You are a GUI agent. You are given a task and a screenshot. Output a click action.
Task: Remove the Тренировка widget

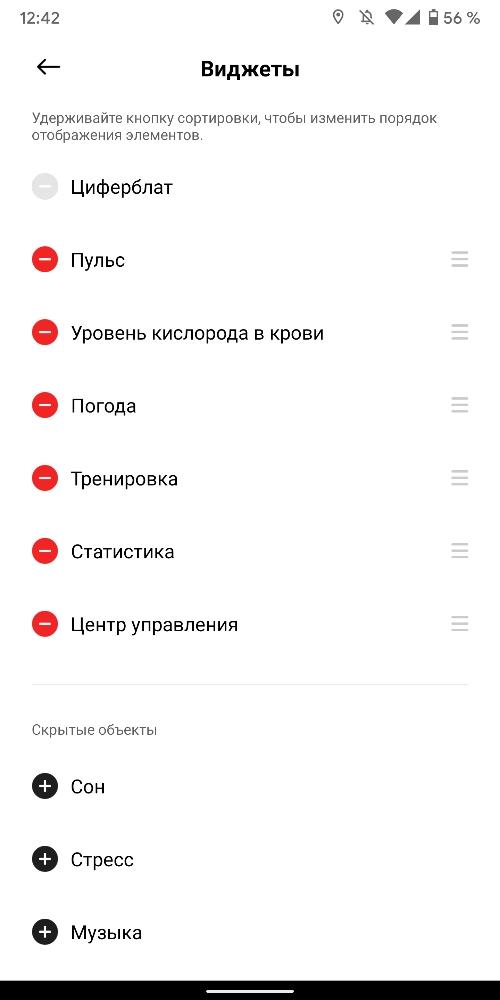45,478
